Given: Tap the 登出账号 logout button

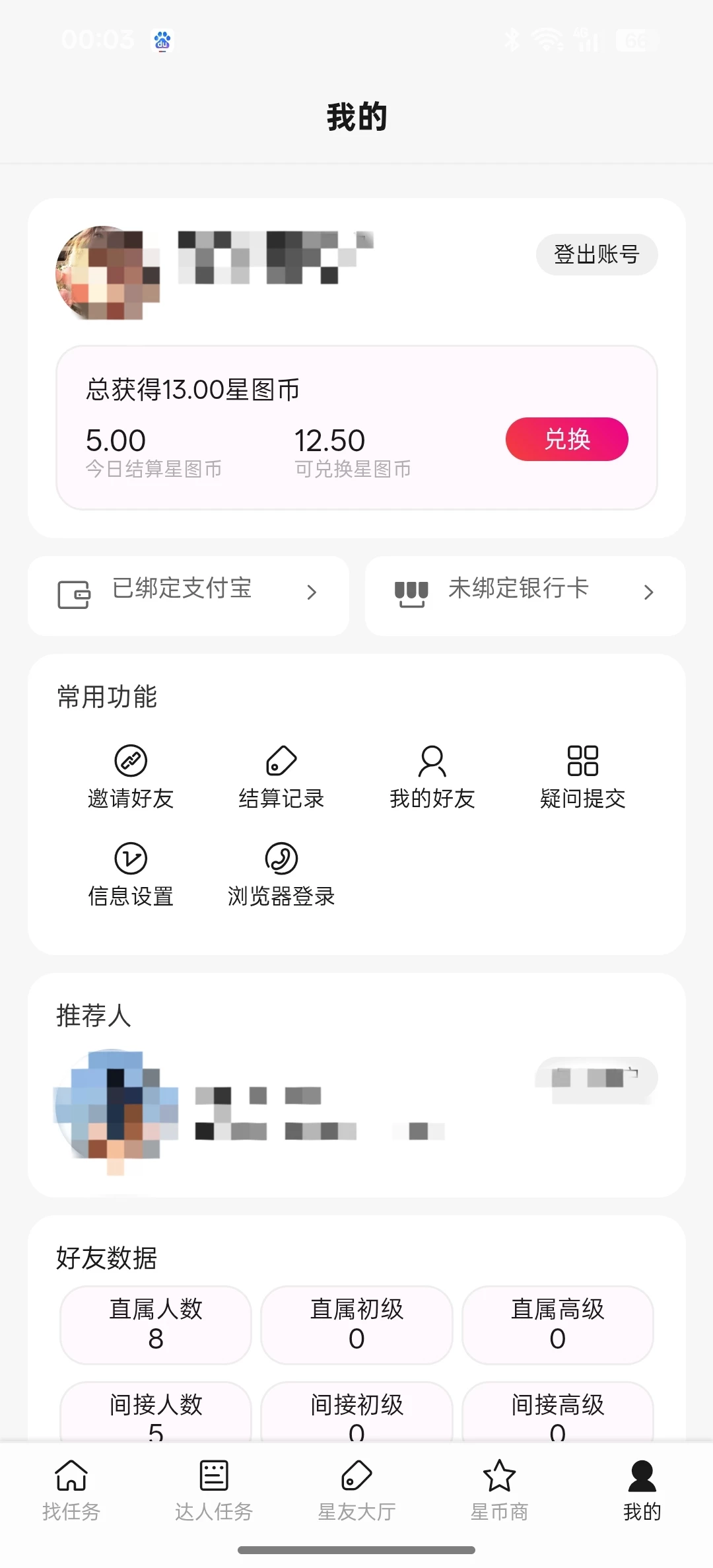Looking at the screenshot, I should click(596, 254).
